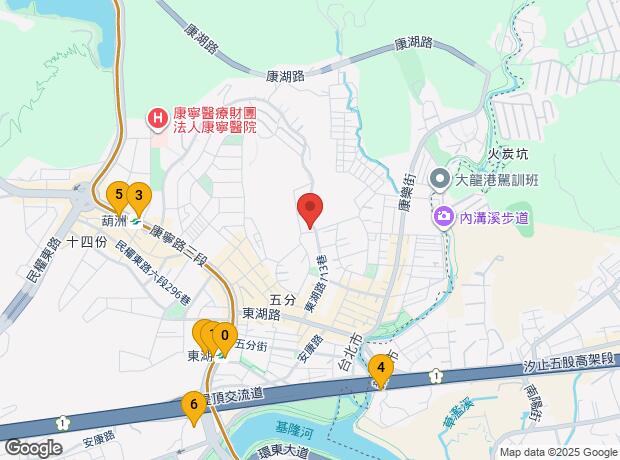Open map marker number 6
The height and width of the screenshot is (460, 620).
coord(193,405)
